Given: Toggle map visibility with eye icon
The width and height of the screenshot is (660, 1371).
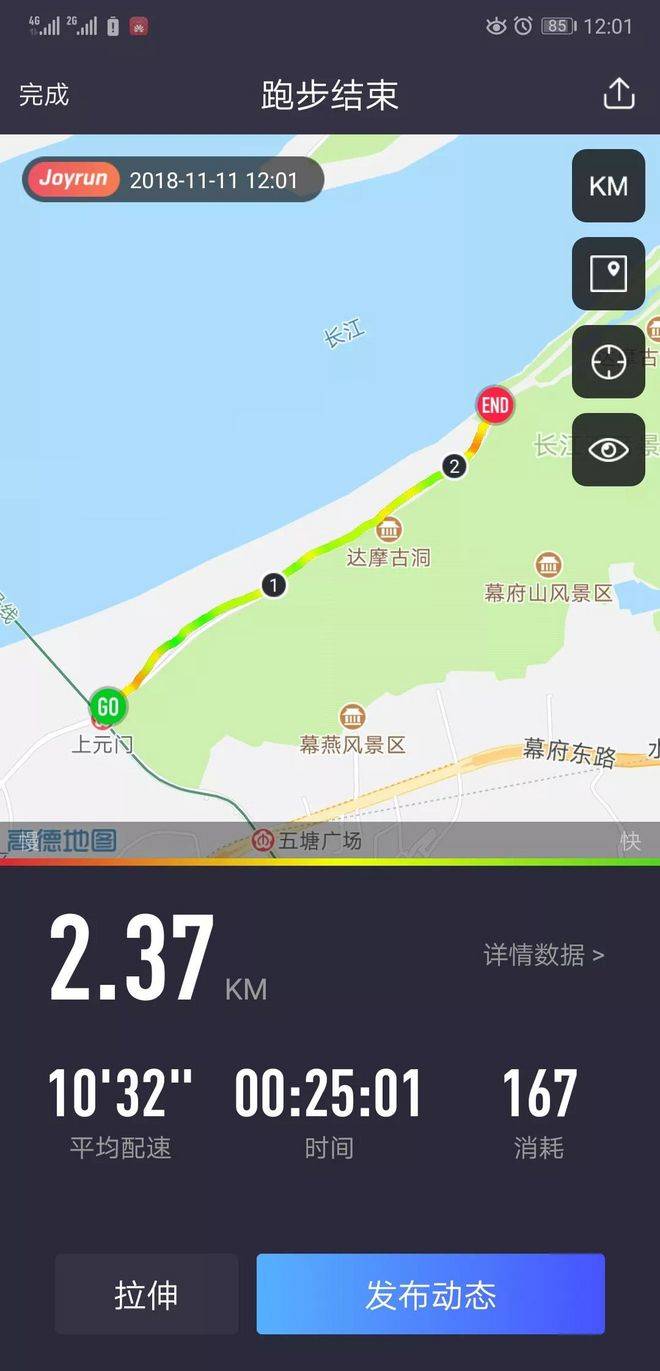Looking at the screenshot, I should (x=608, y=449).
